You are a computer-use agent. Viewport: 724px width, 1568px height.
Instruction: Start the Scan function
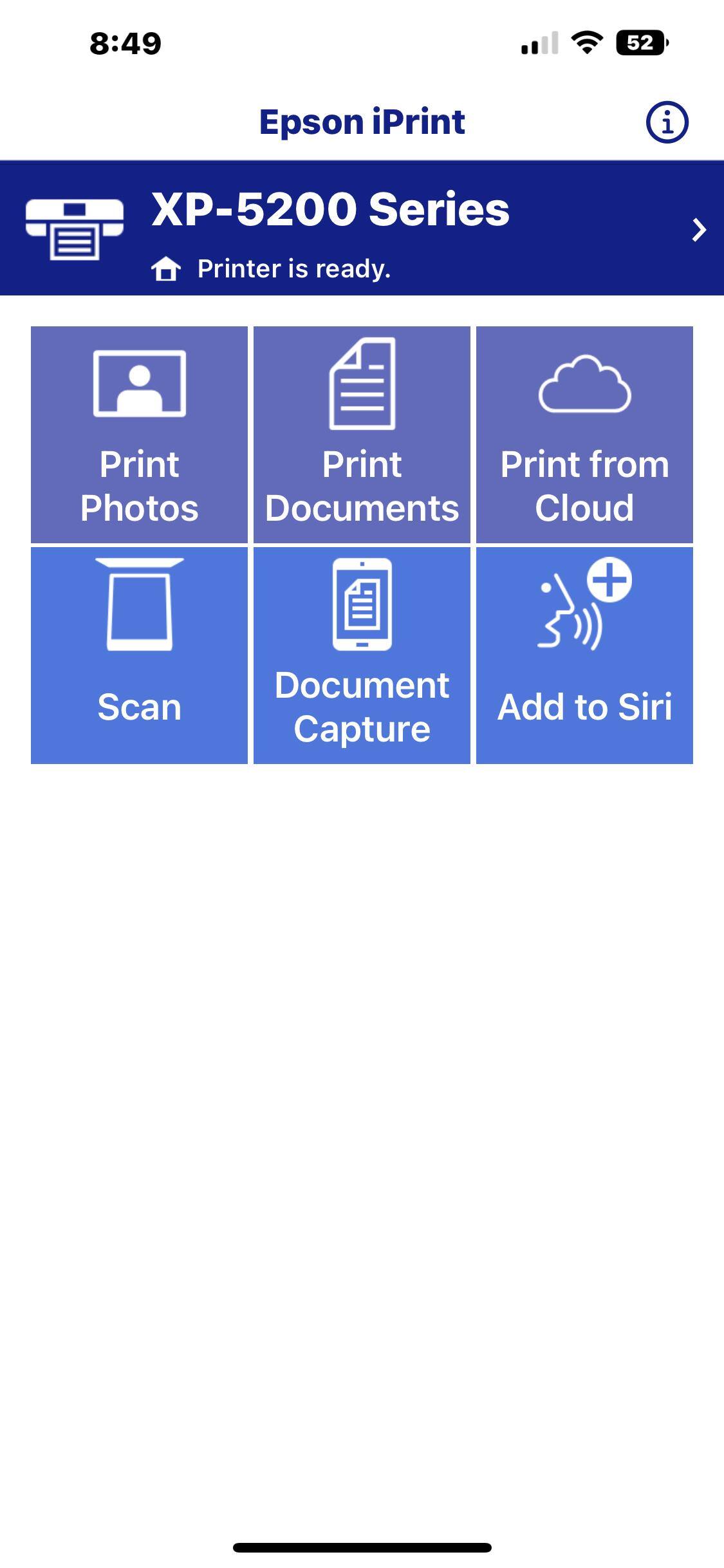click(x=139, y=655)
